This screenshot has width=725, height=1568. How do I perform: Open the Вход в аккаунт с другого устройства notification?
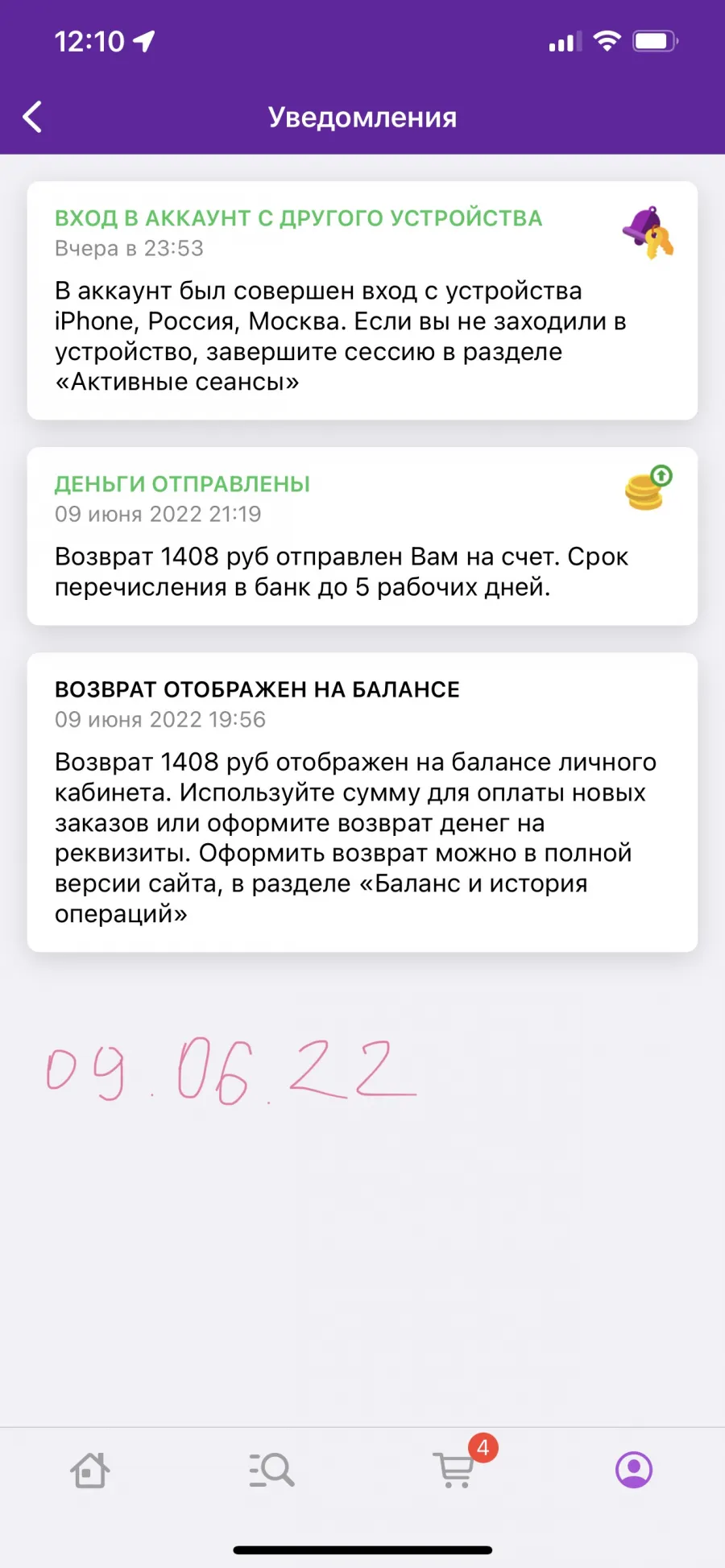pos(362,300)
